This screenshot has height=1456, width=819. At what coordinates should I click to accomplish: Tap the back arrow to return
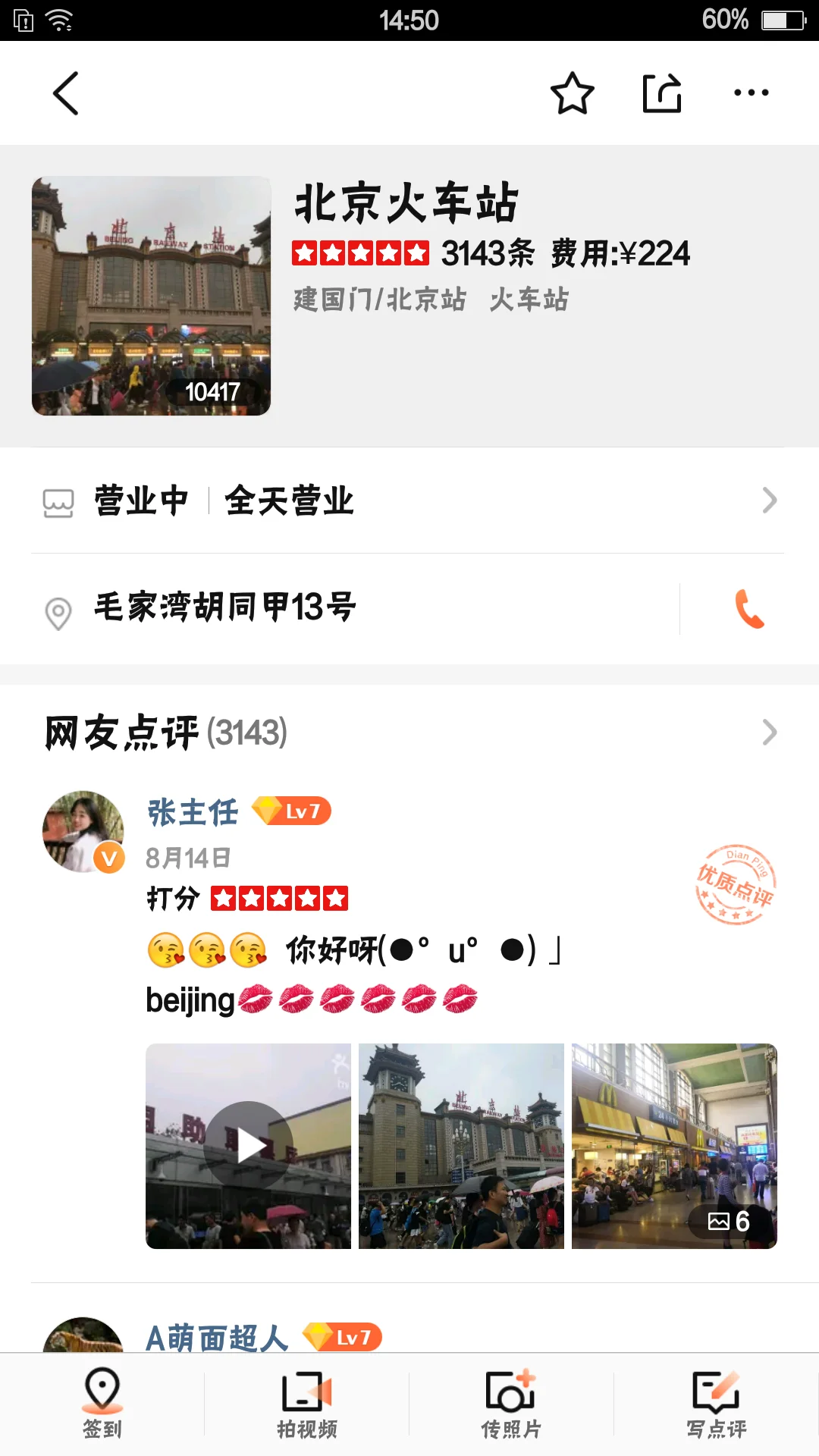(x=65, y=93)
